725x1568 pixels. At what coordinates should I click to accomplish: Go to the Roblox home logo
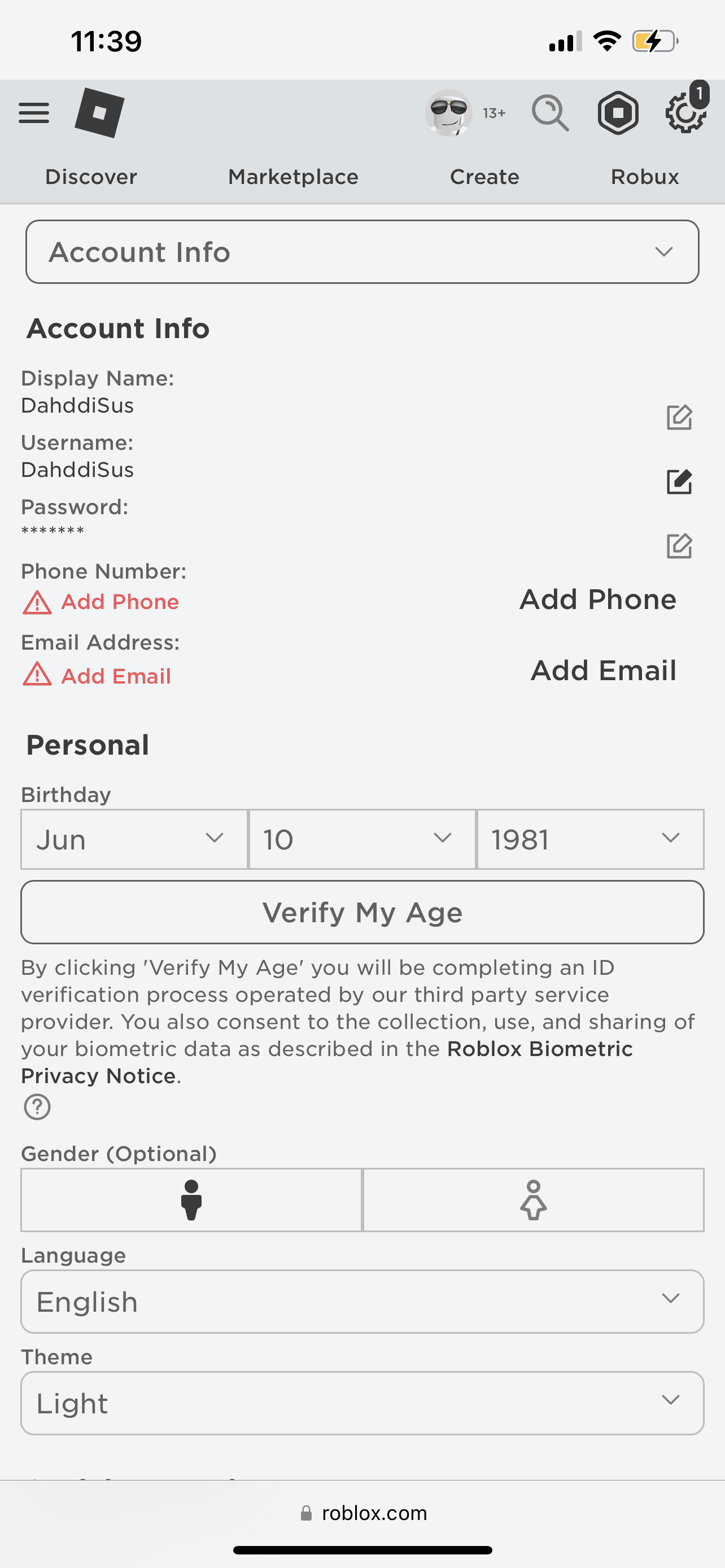point(99,113)
